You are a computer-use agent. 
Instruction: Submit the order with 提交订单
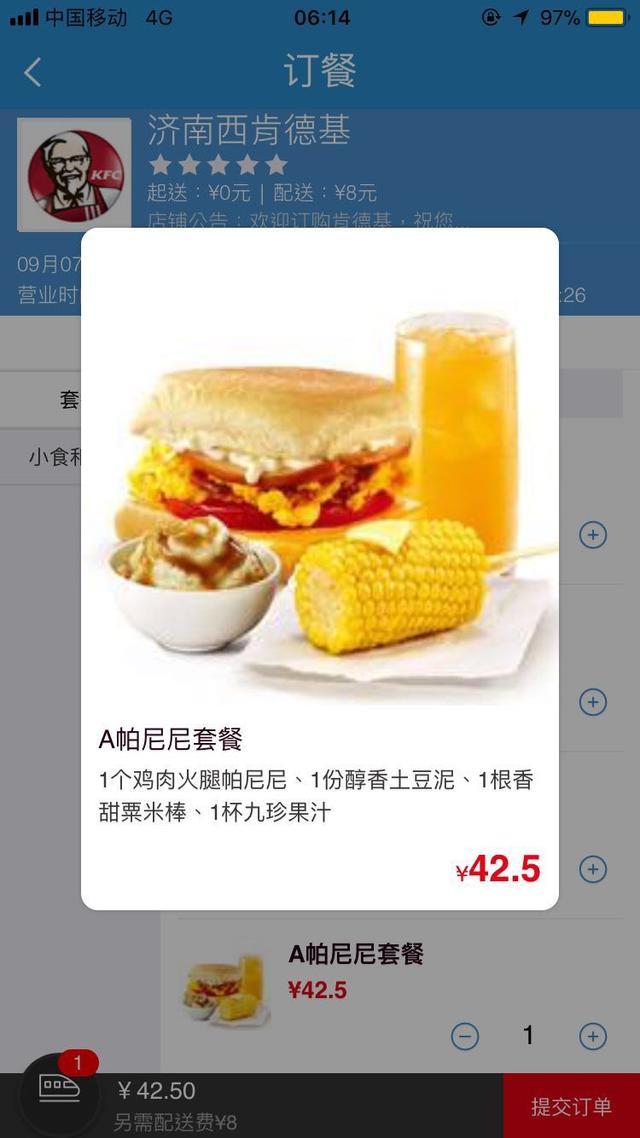571,1106
